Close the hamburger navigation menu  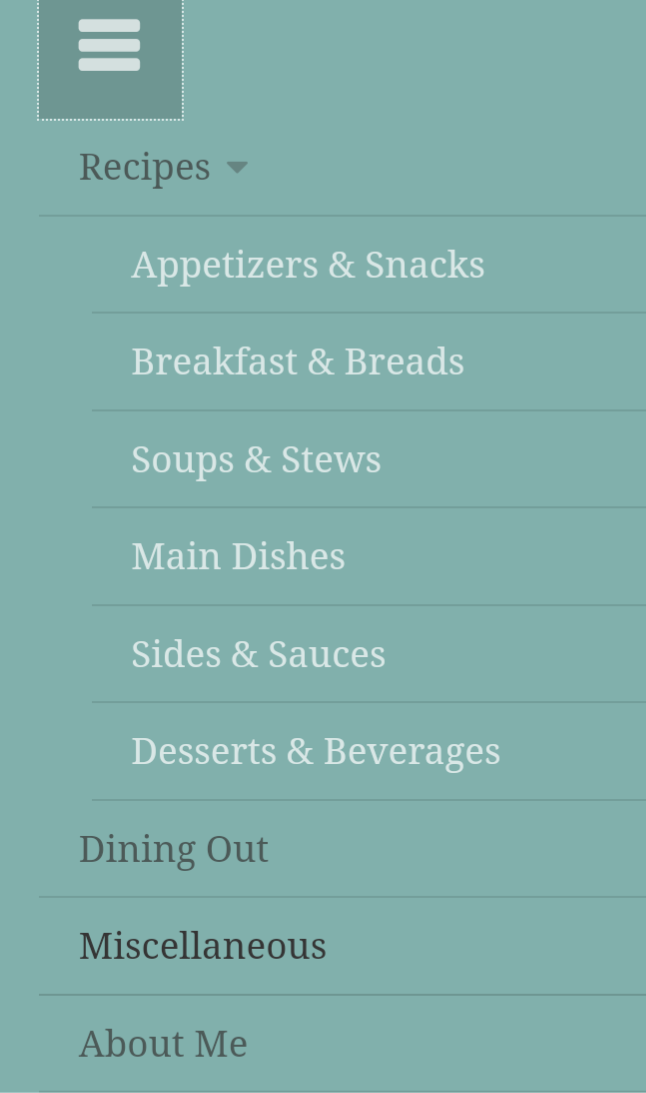(x=110, y=47)
